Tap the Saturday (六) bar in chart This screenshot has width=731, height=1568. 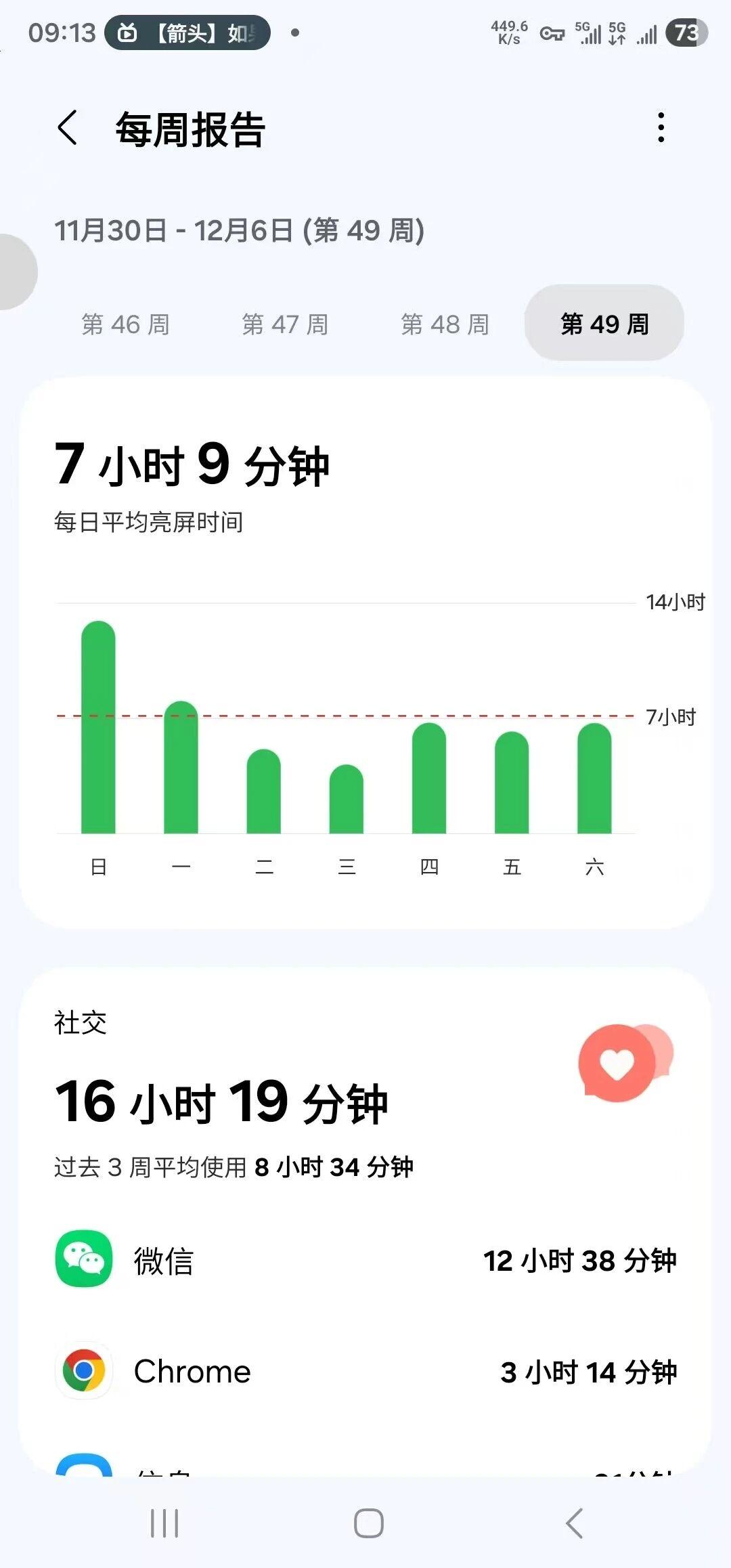click(x=594, y=779)
